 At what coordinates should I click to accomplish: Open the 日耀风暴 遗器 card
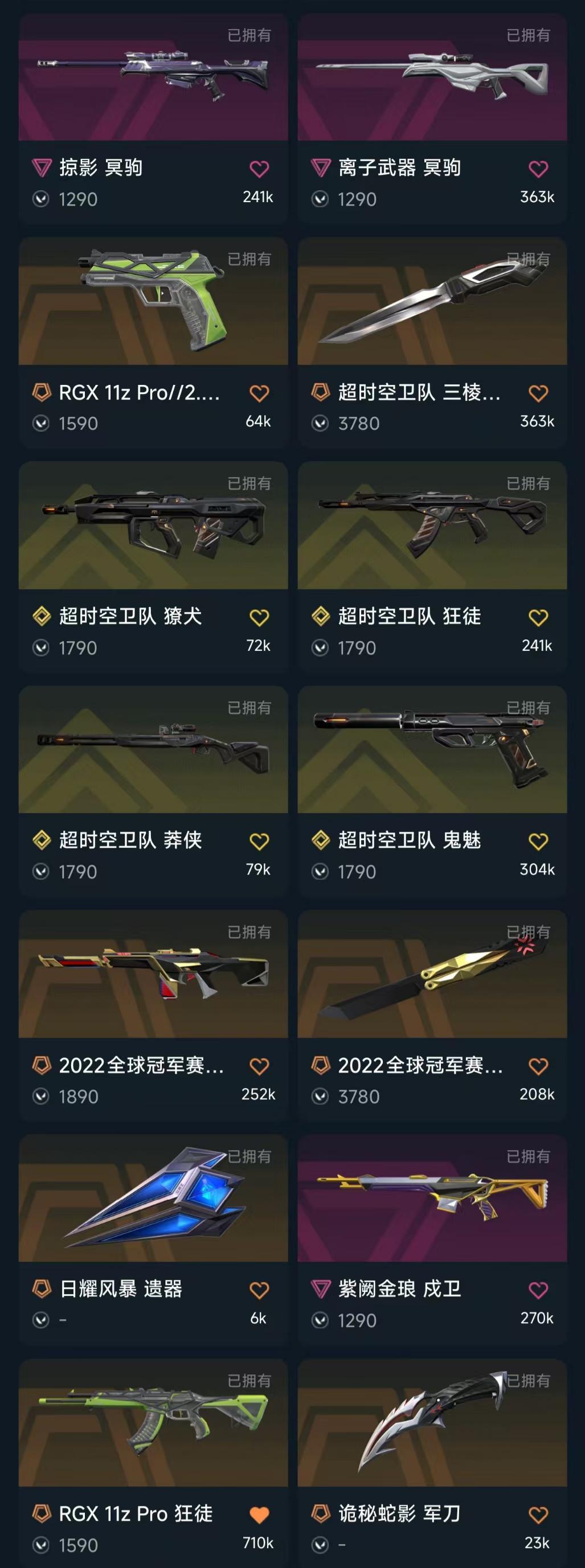coord(153,1200)
